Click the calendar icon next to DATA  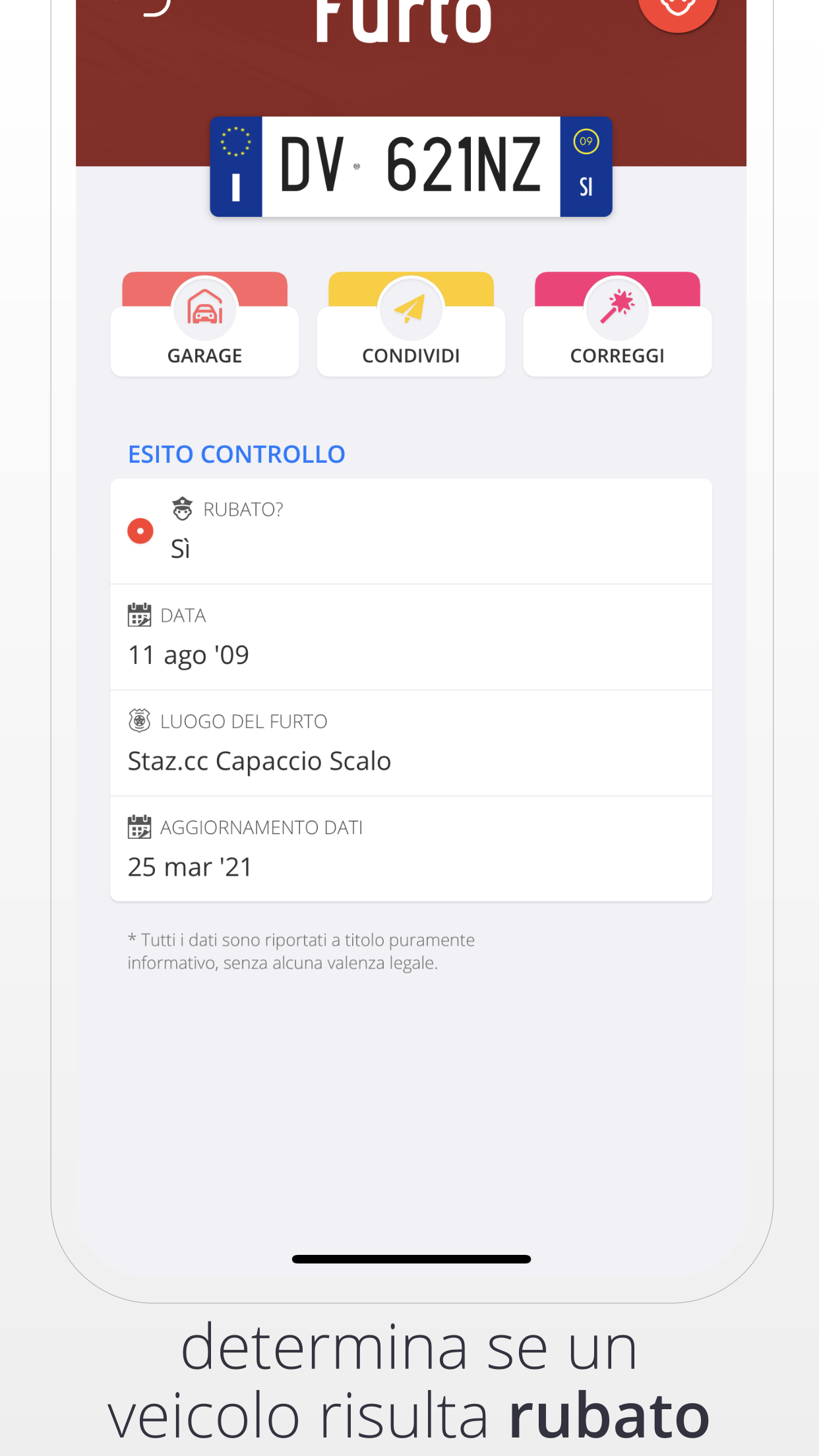point(138,615)
